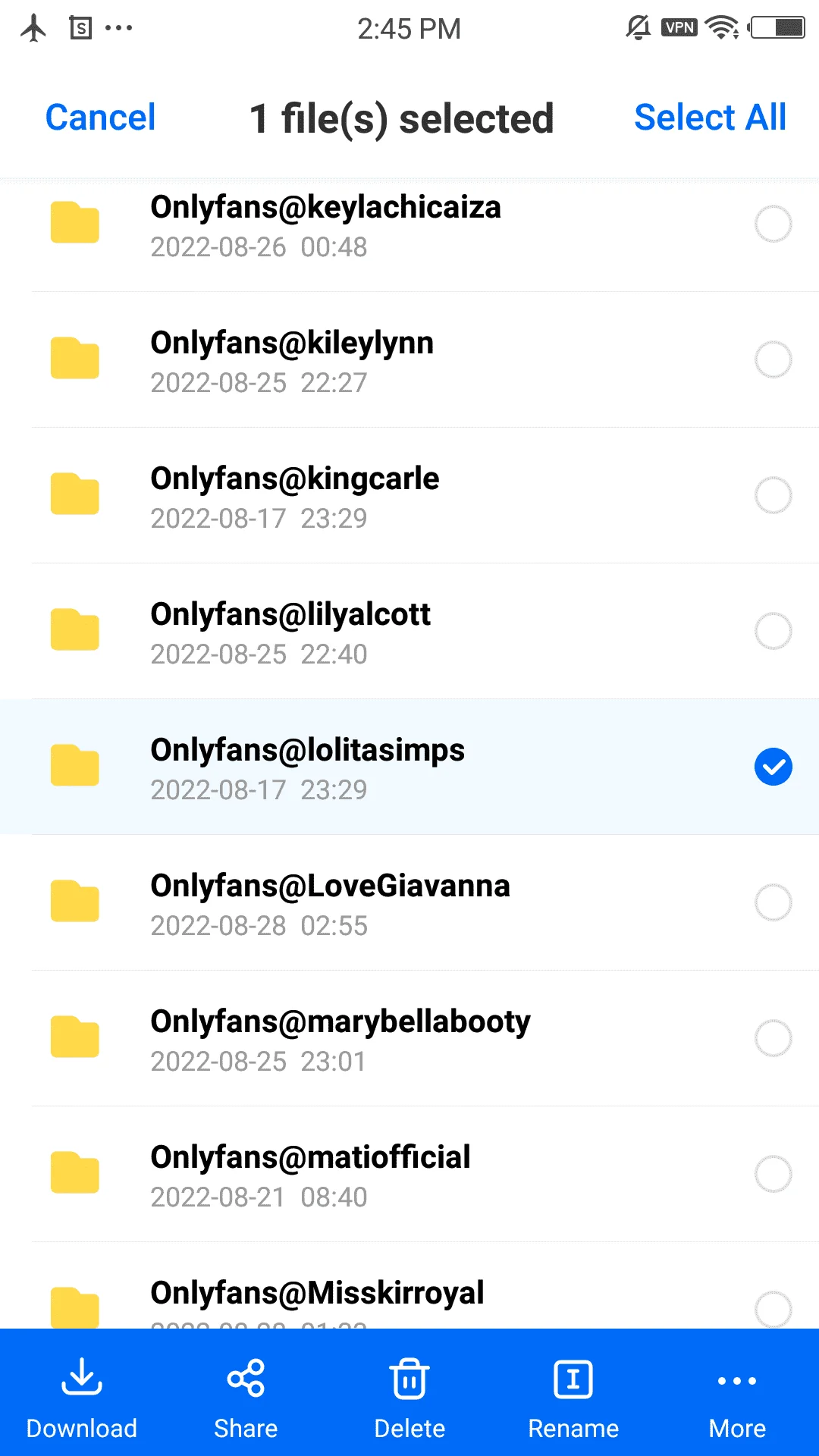Image resolution: width=819 pixels, height=1456 pixels.
Task: Download the selected folder
Action: pos(82,1398)
